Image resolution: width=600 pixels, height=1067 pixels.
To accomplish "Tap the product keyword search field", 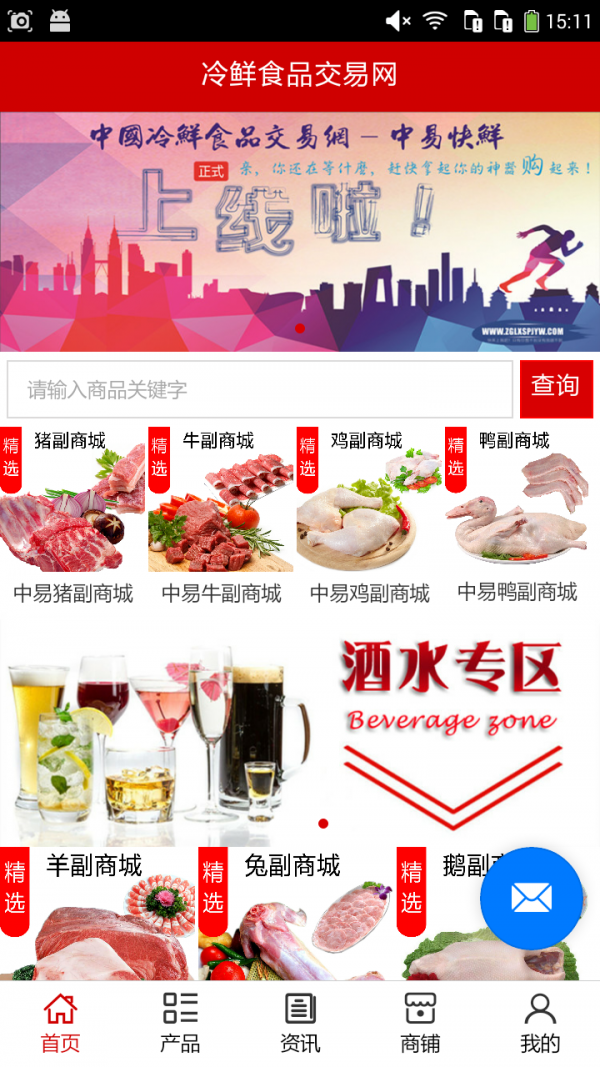I will pyautogui.click(x=260, y=389).
